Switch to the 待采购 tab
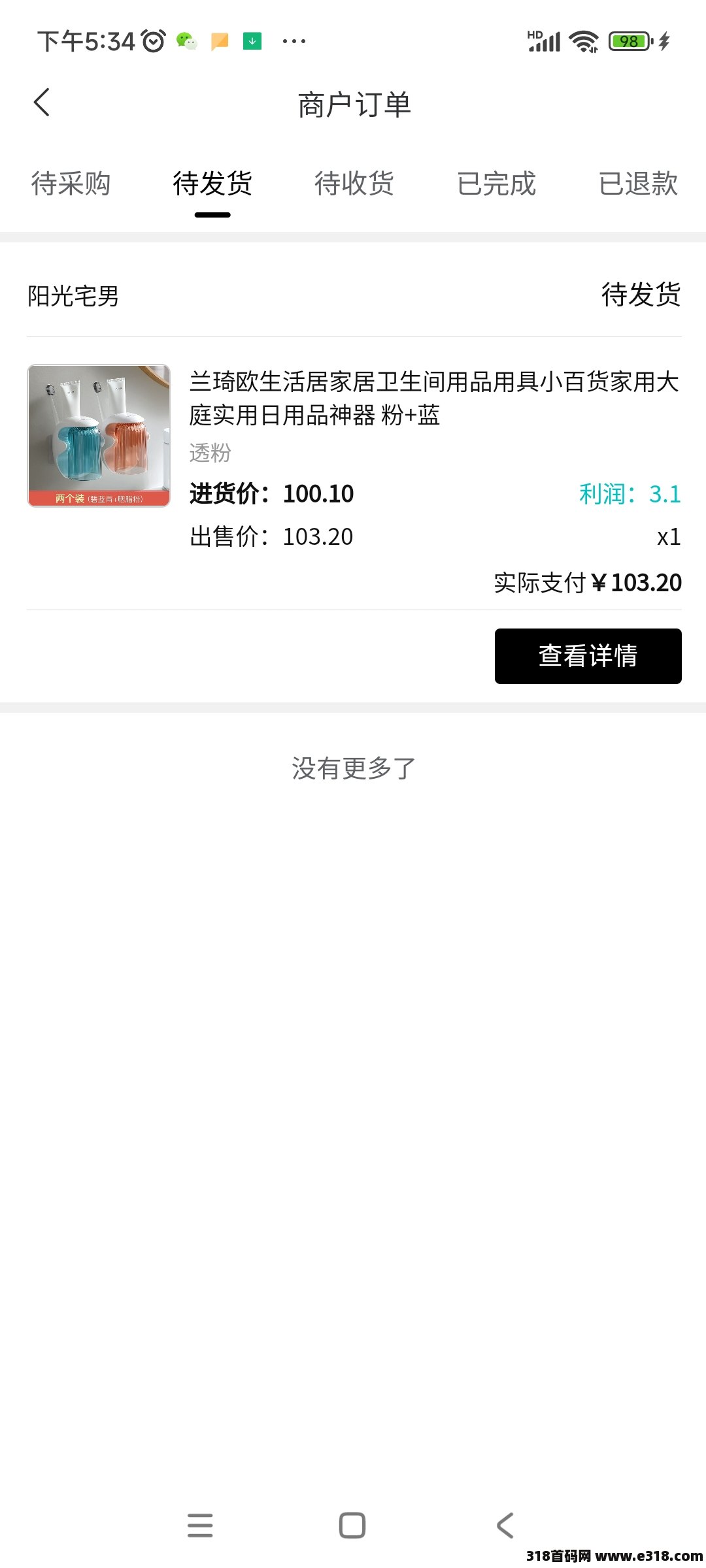 click(71, 184)
